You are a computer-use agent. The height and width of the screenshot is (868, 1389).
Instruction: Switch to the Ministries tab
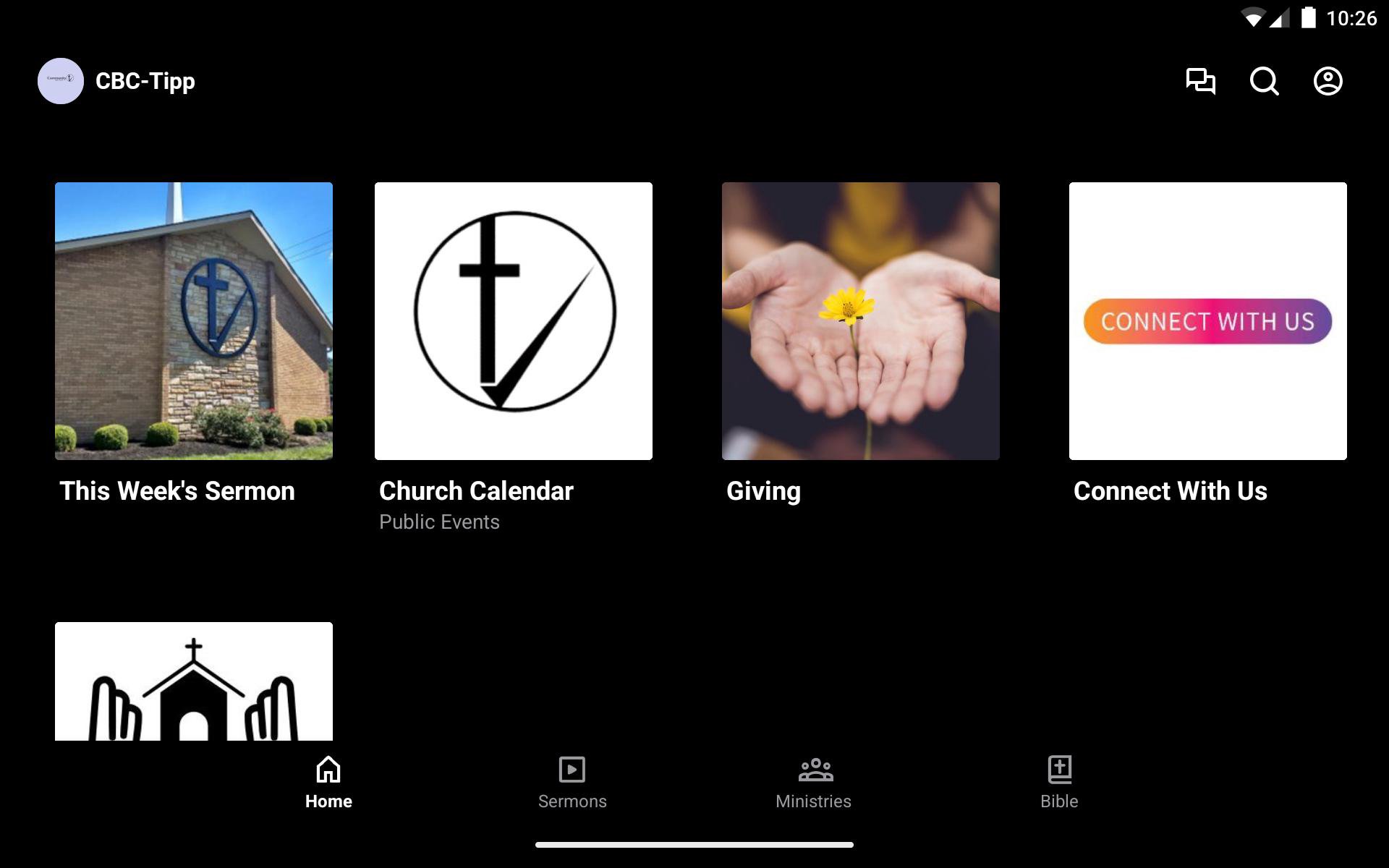click(814, 783)
